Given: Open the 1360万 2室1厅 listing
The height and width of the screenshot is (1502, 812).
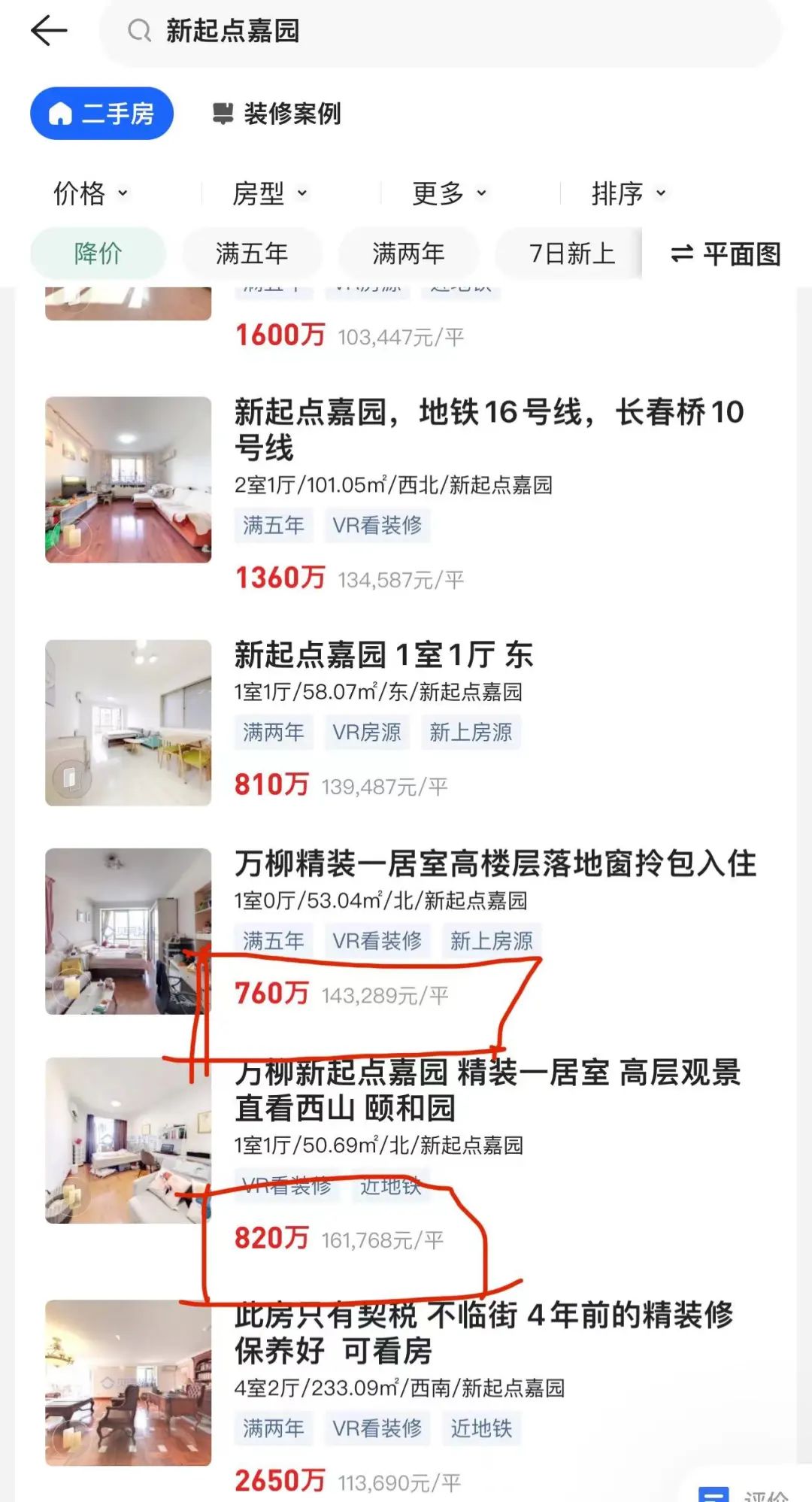Looking at the screenshot, I should coord(489,429).
